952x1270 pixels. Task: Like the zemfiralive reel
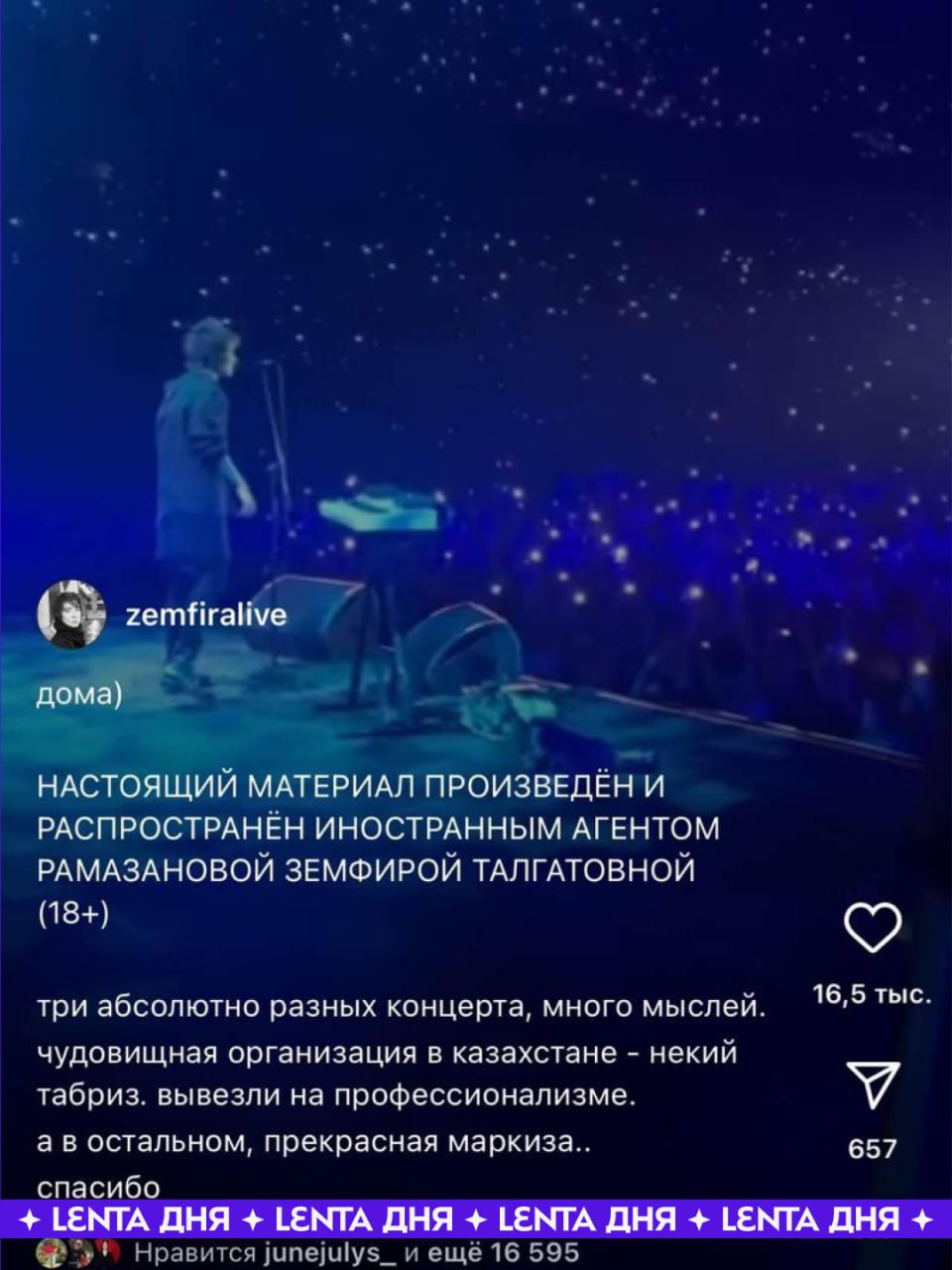[x=872, y=929]
